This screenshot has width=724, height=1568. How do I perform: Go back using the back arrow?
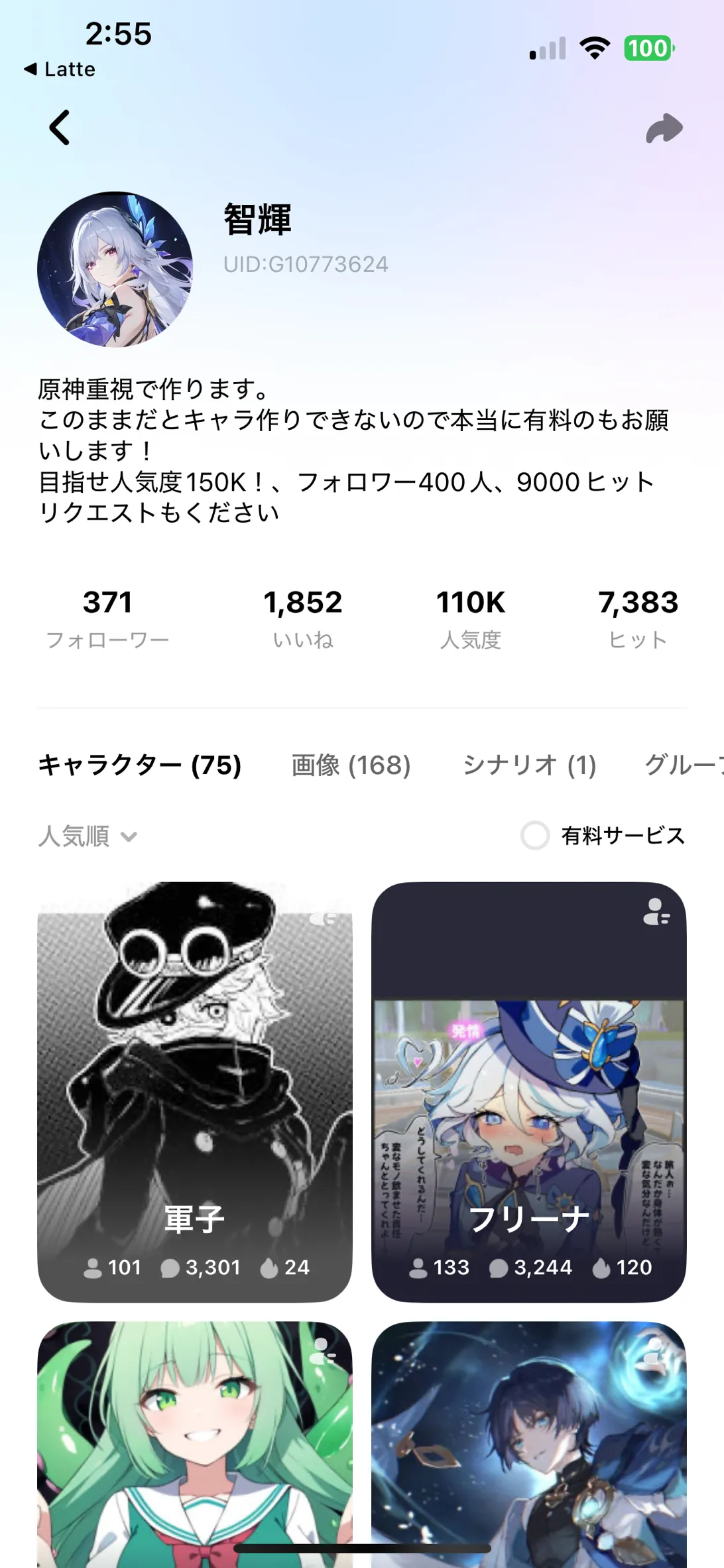point(60,127)
